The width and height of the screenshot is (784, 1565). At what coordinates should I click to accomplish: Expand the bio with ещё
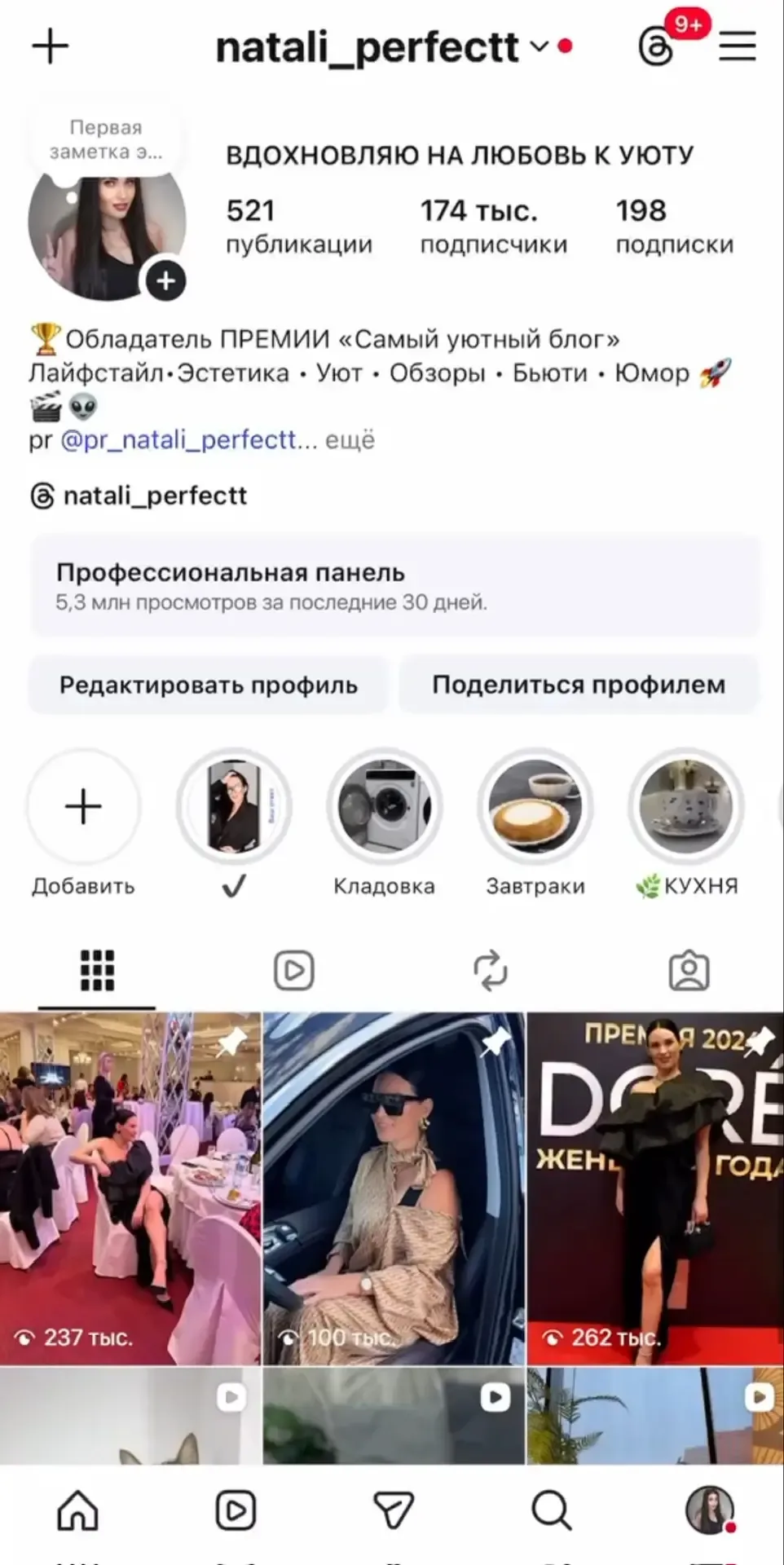350,440
